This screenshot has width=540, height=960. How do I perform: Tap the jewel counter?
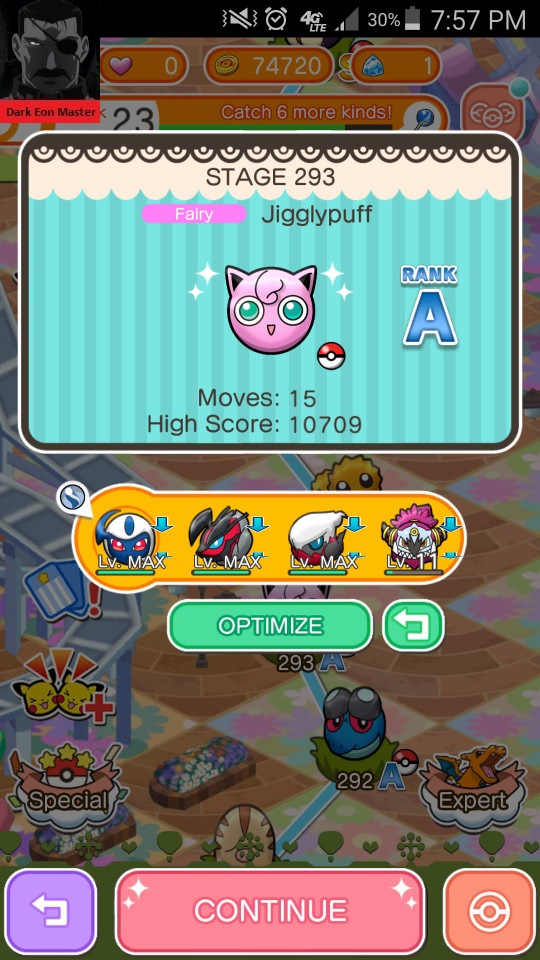click(x=395, y=66)
